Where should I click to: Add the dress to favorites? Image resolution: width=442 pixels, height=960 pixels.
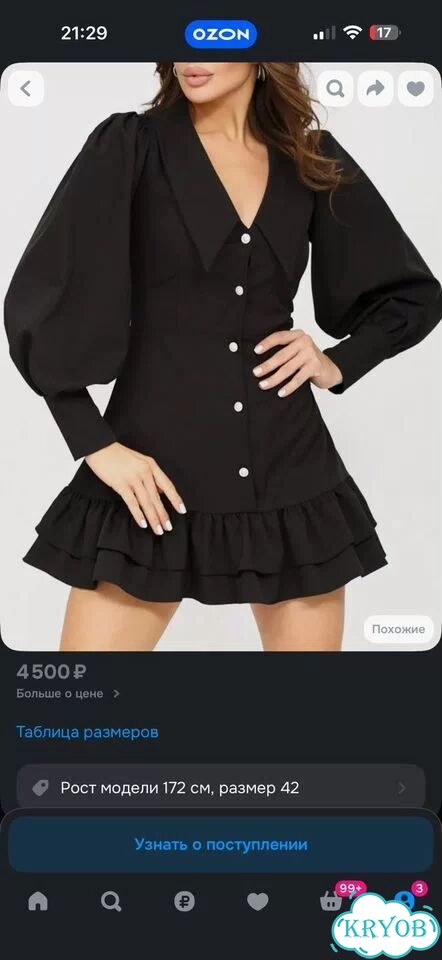[x=416, y=89]
